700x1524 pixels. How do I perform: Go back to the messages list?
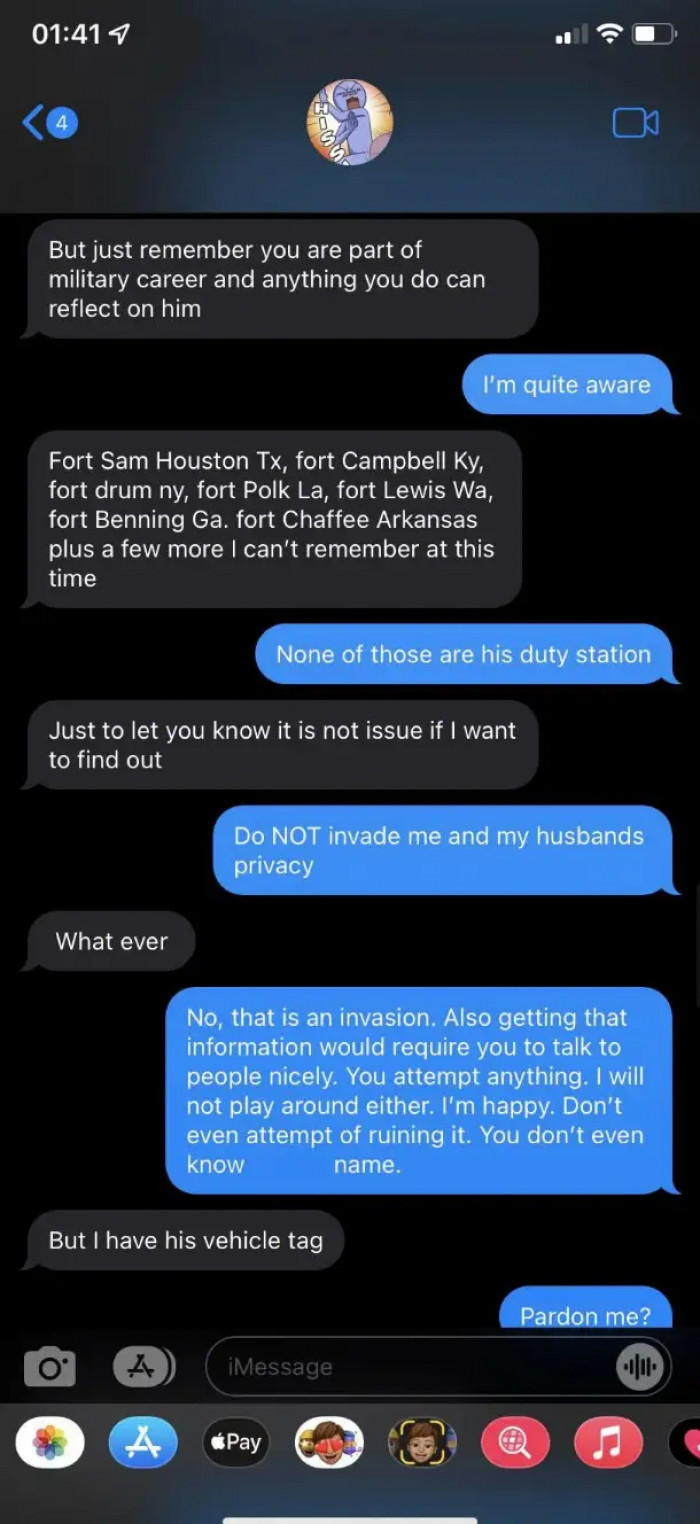[48, 123]
